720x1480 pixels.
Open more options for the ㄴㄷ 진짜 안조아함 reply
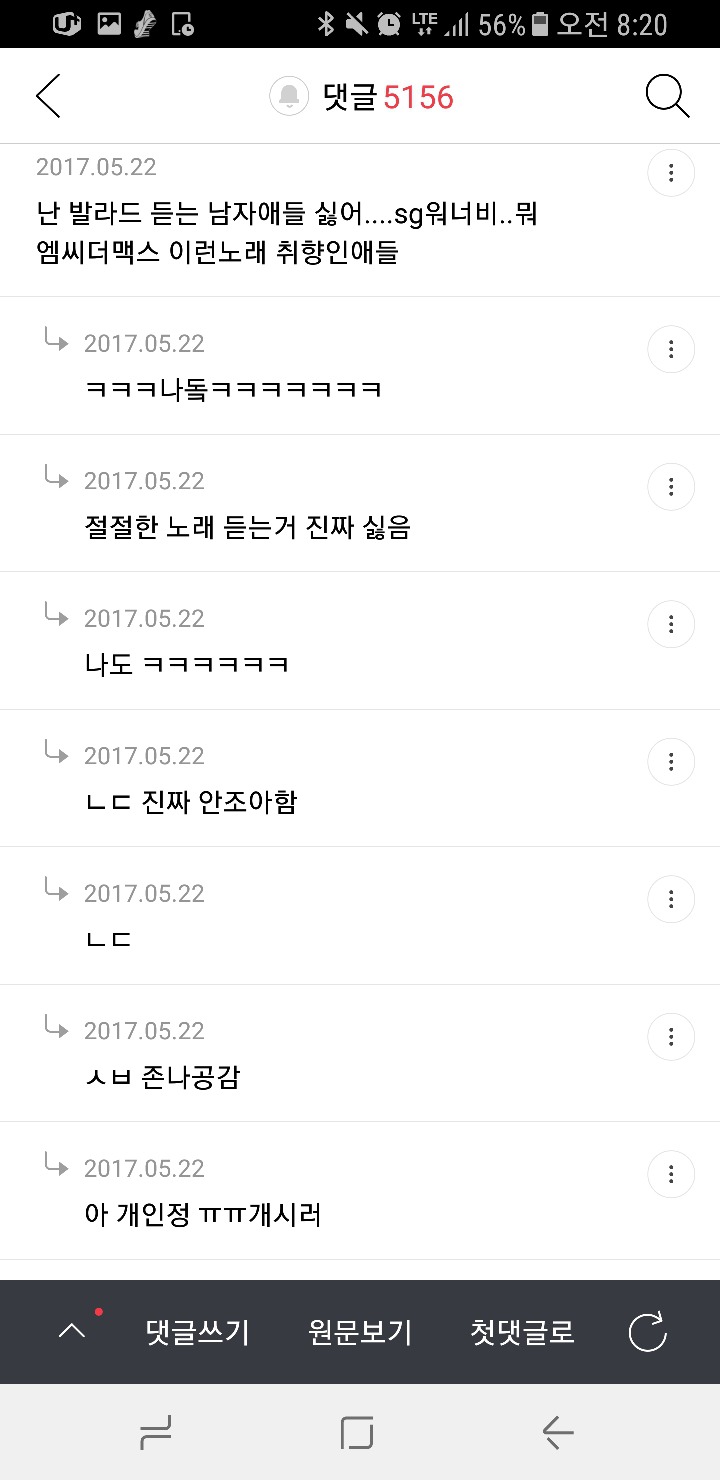(x=671, y=762)
